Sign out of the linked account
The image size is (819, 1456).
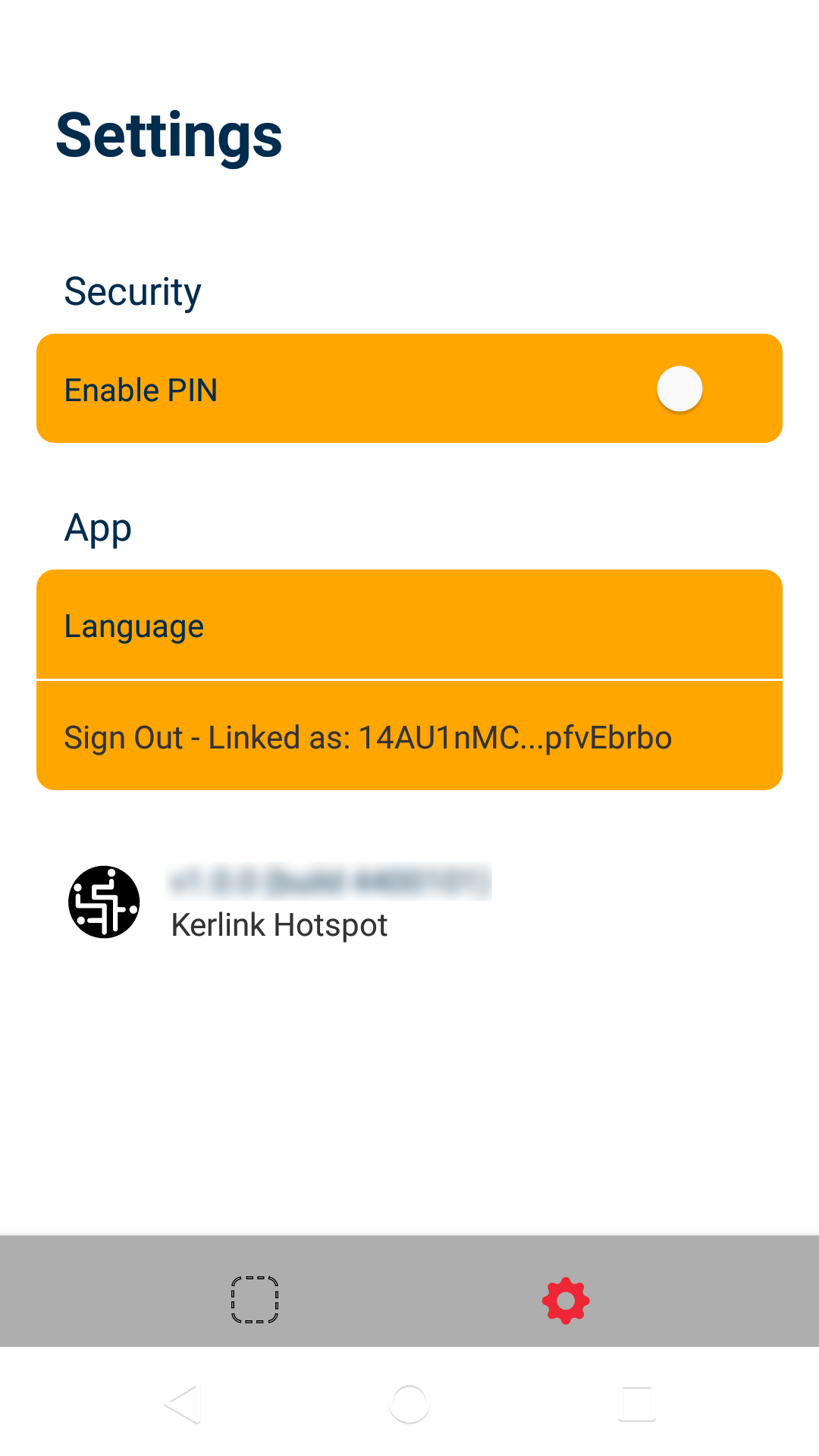click(409, 737)
